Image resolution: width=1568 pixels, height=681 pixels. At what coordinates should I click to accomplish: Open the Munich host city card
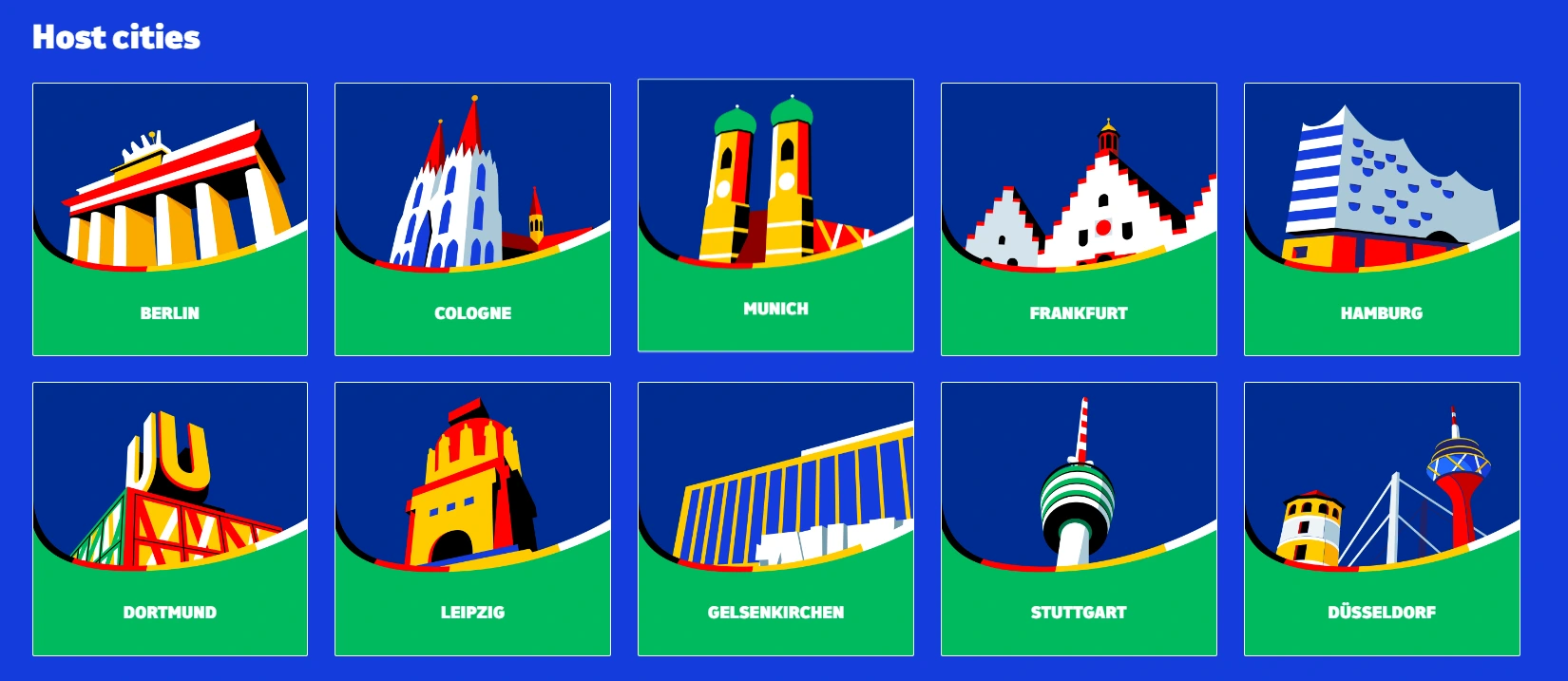[x=775, y=216]
